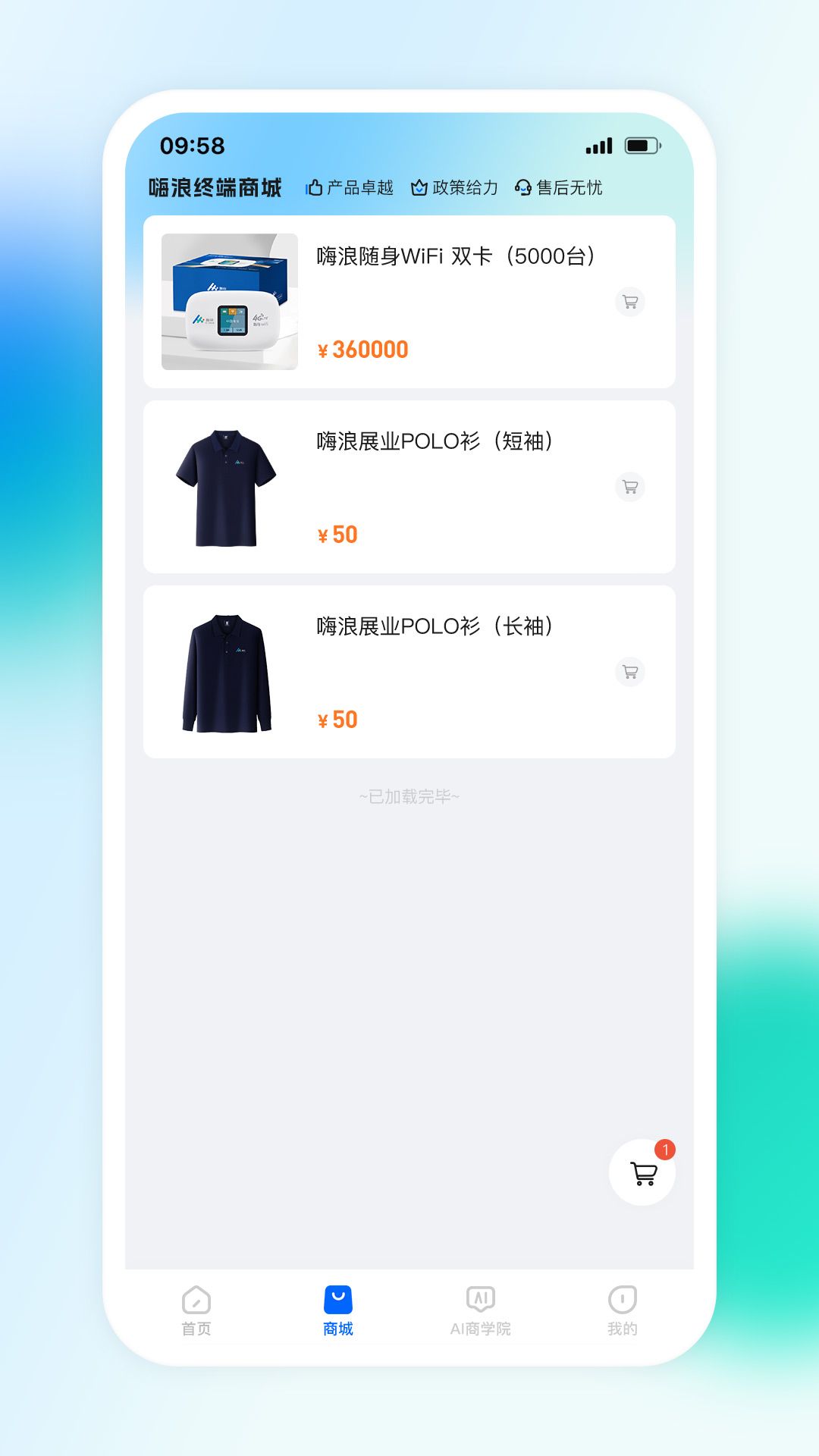The width and height of the screenshot is (819, 1456).
Task: Add 嗨浪随身WiFi 双卡 to cart via cart icon
Action: tap(629, 301)
